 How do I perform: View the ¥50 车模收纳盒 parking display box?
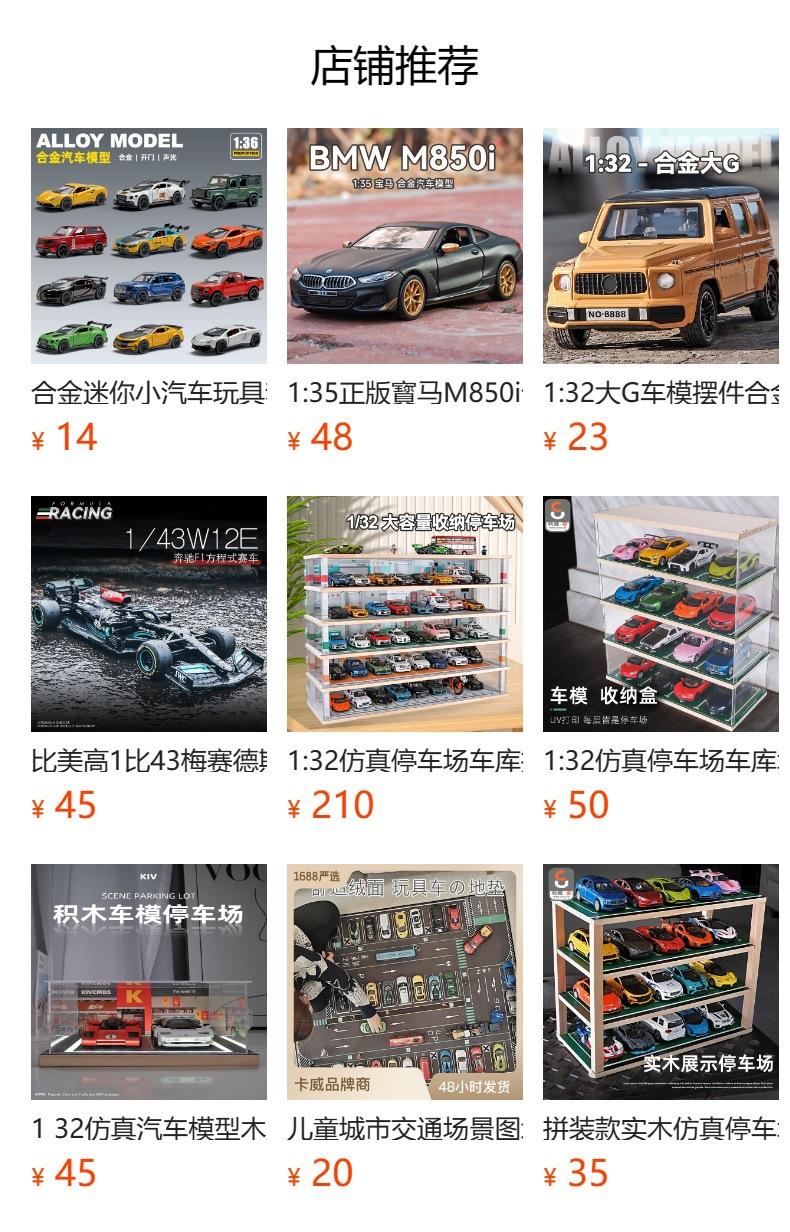[661, 614]
